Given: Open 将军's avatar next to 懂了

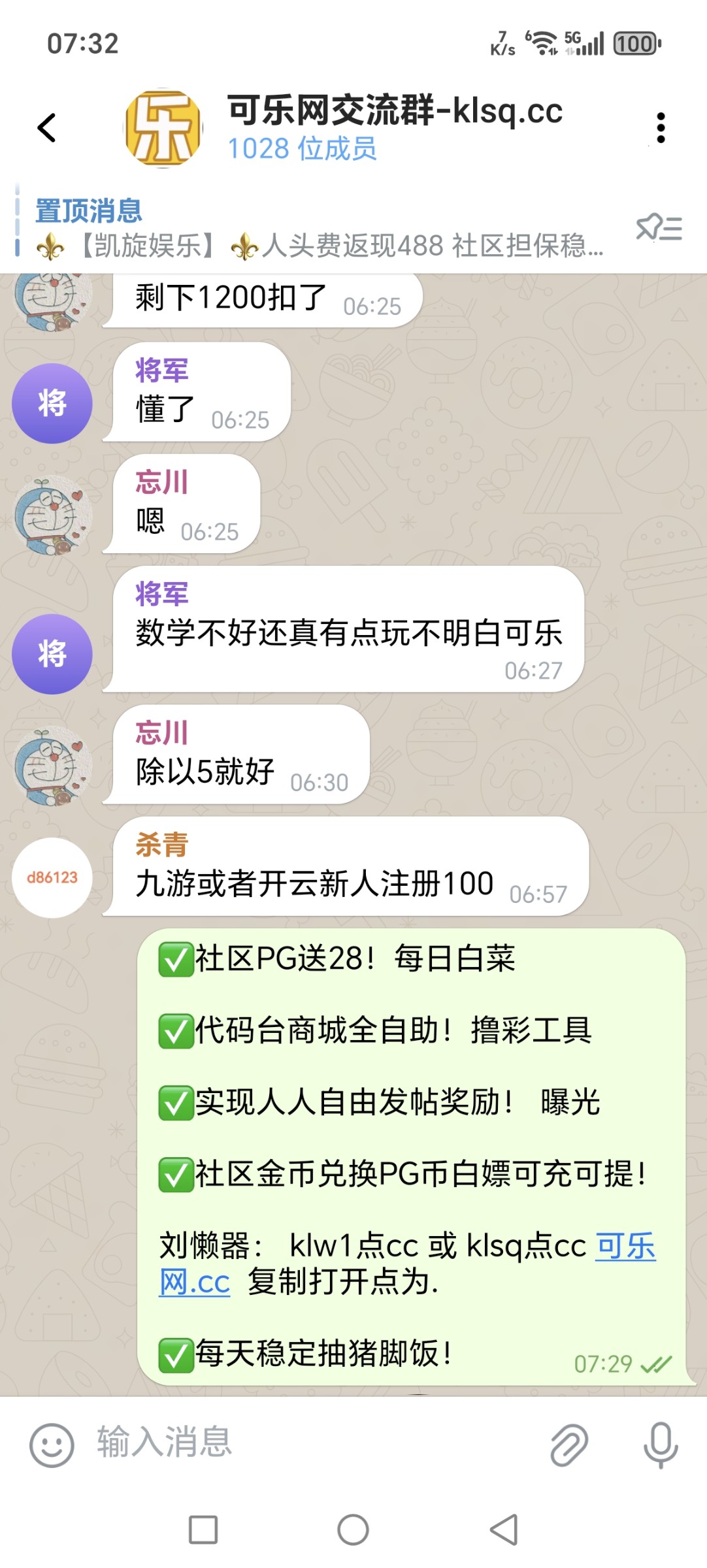Looking at the screenshot, I should tap(52, 403).
